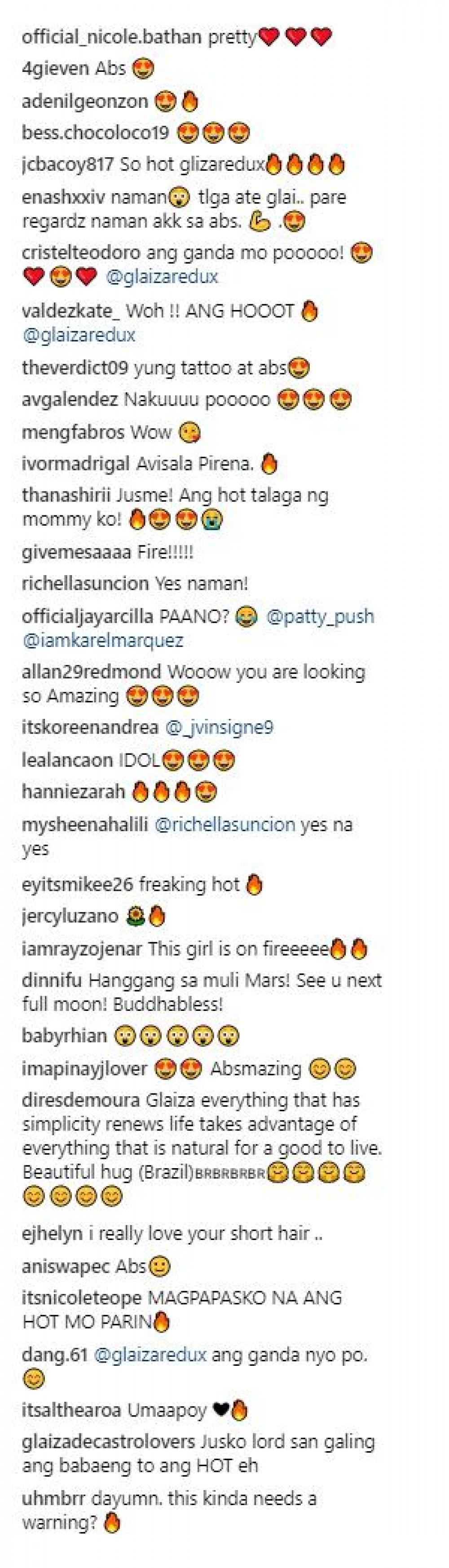Open the @glaizaredux mention in valdezkate_'s comment
This screenshot has height=1568, width=449.
coord(79,336)
